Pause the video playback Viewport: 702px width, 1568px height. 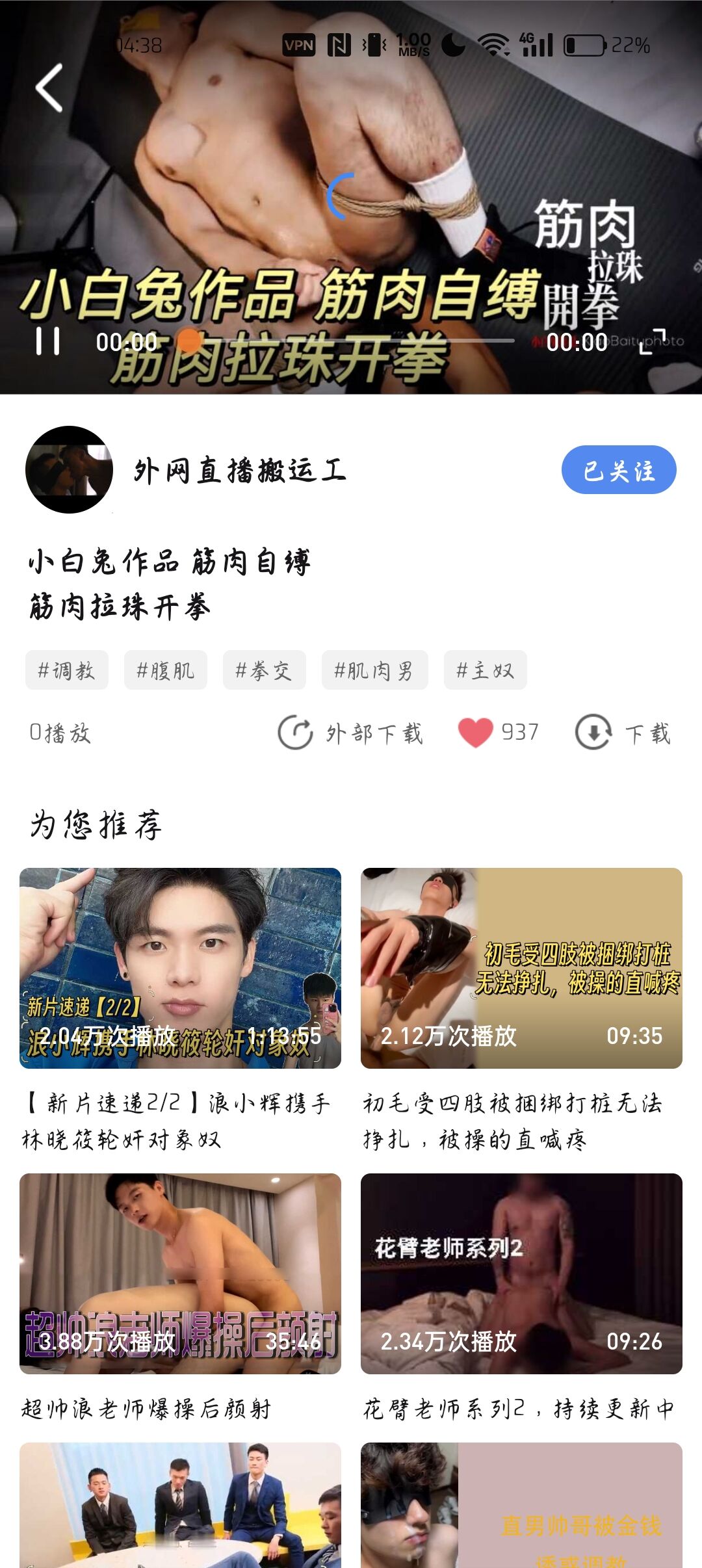(47, 341)
